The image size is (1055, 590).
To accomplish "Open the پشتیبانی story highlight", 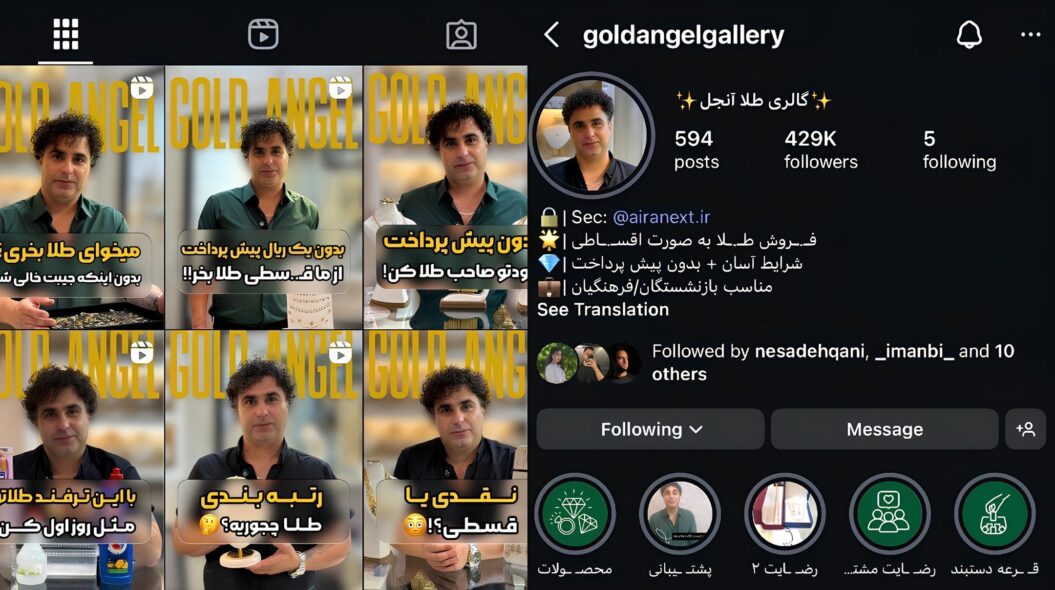I will point(680,513).
